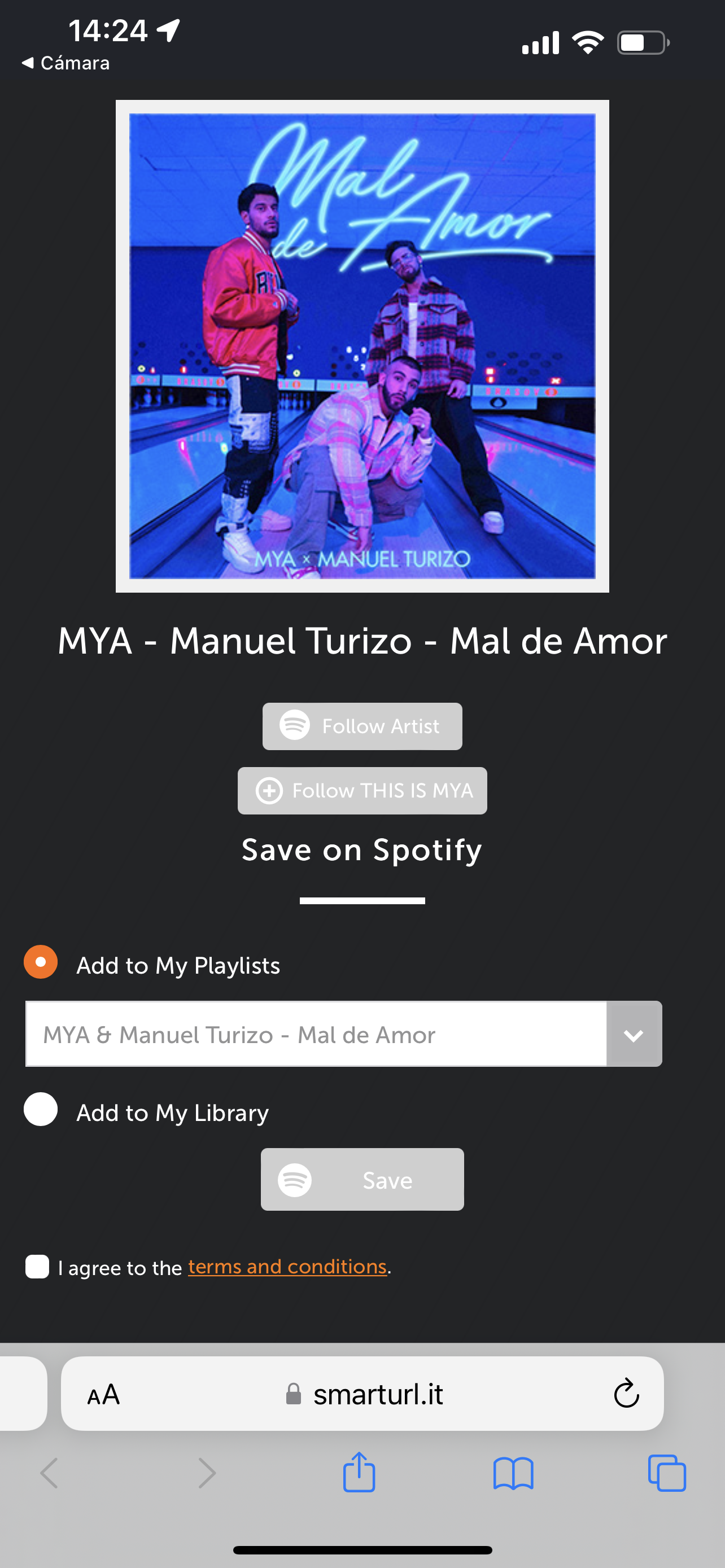Show all open Safari tabs
The image size is (725, 1568).
667,1473
